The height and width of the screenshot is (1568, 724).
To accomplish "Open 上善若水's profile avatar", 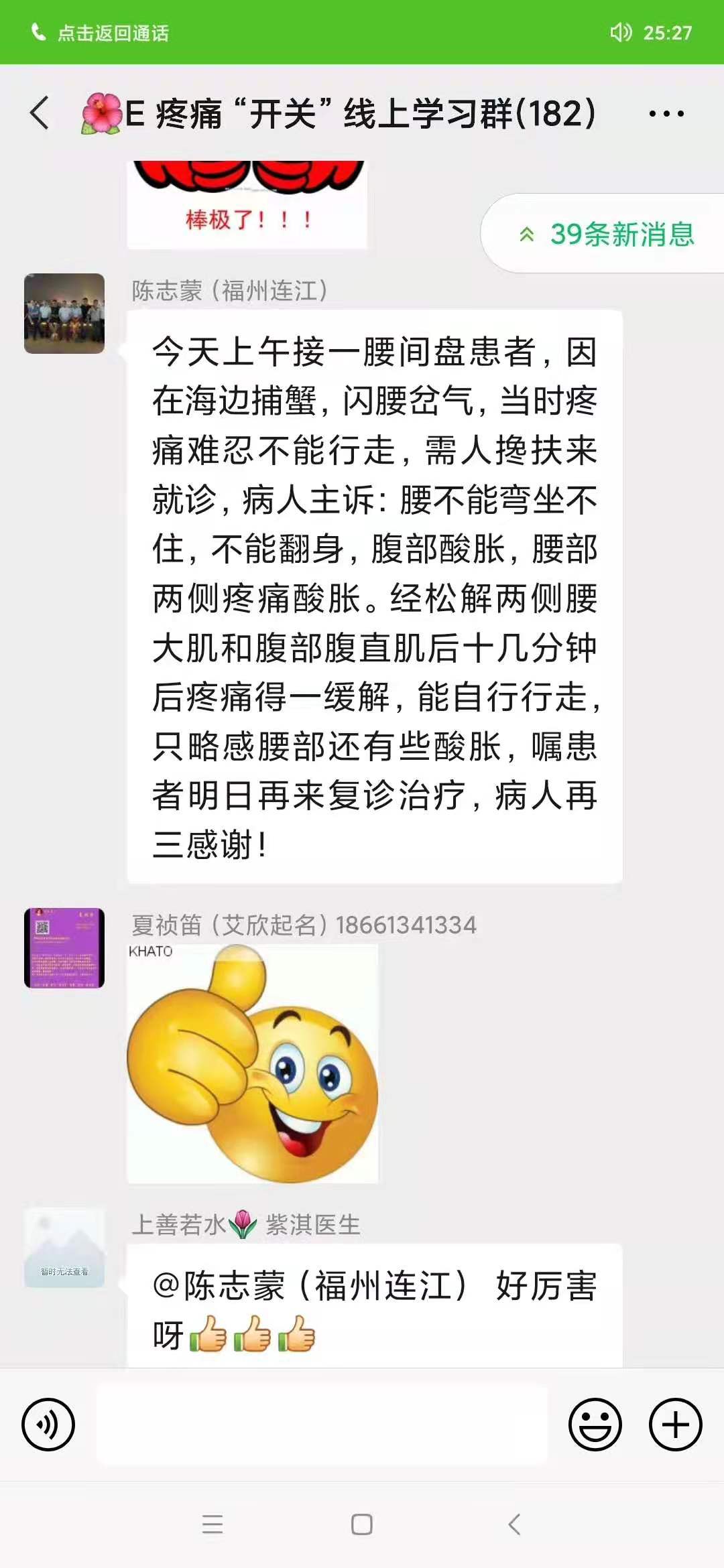I will (x=64, y=1248).
